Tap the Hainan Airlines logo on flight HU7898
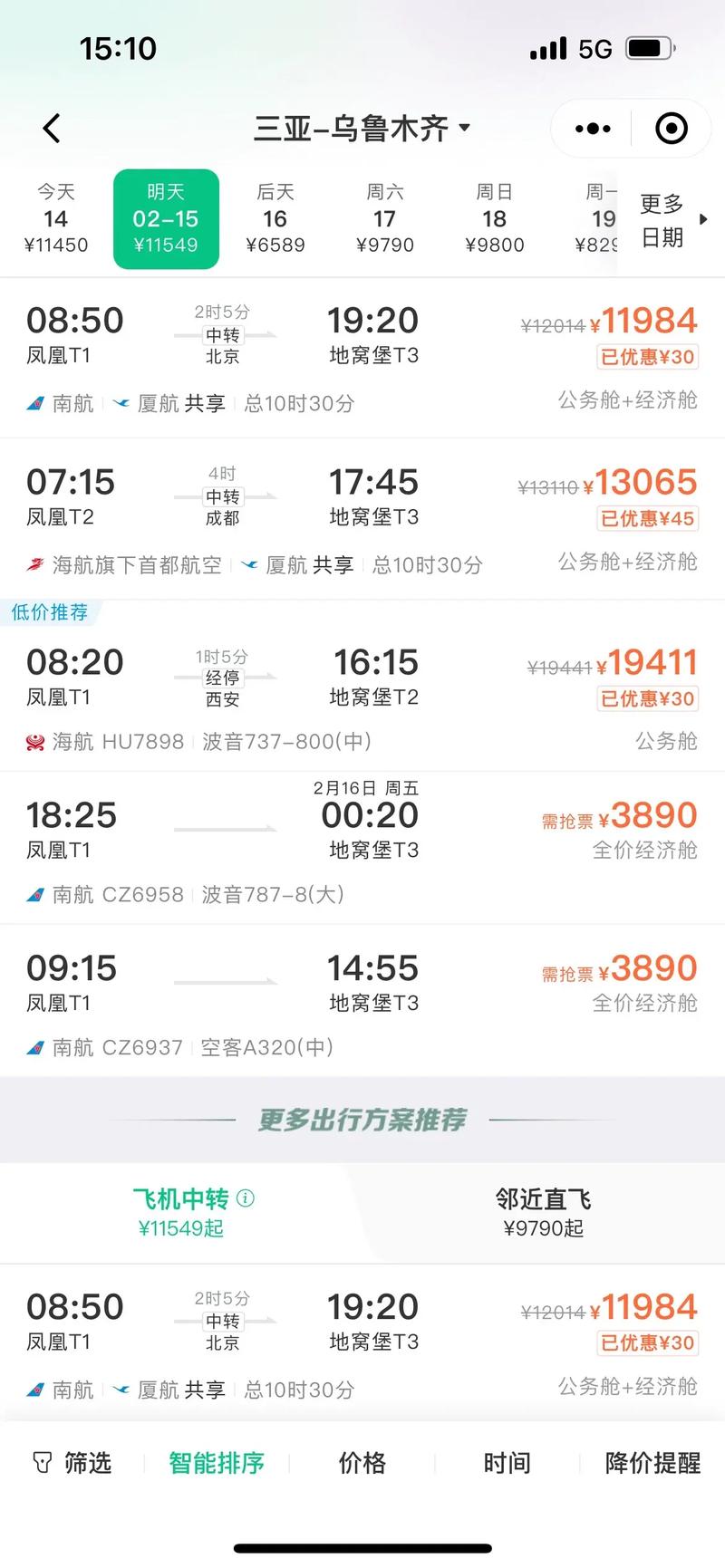The image size is (725, 1568). pyautogui.click(x=34, y=741)
